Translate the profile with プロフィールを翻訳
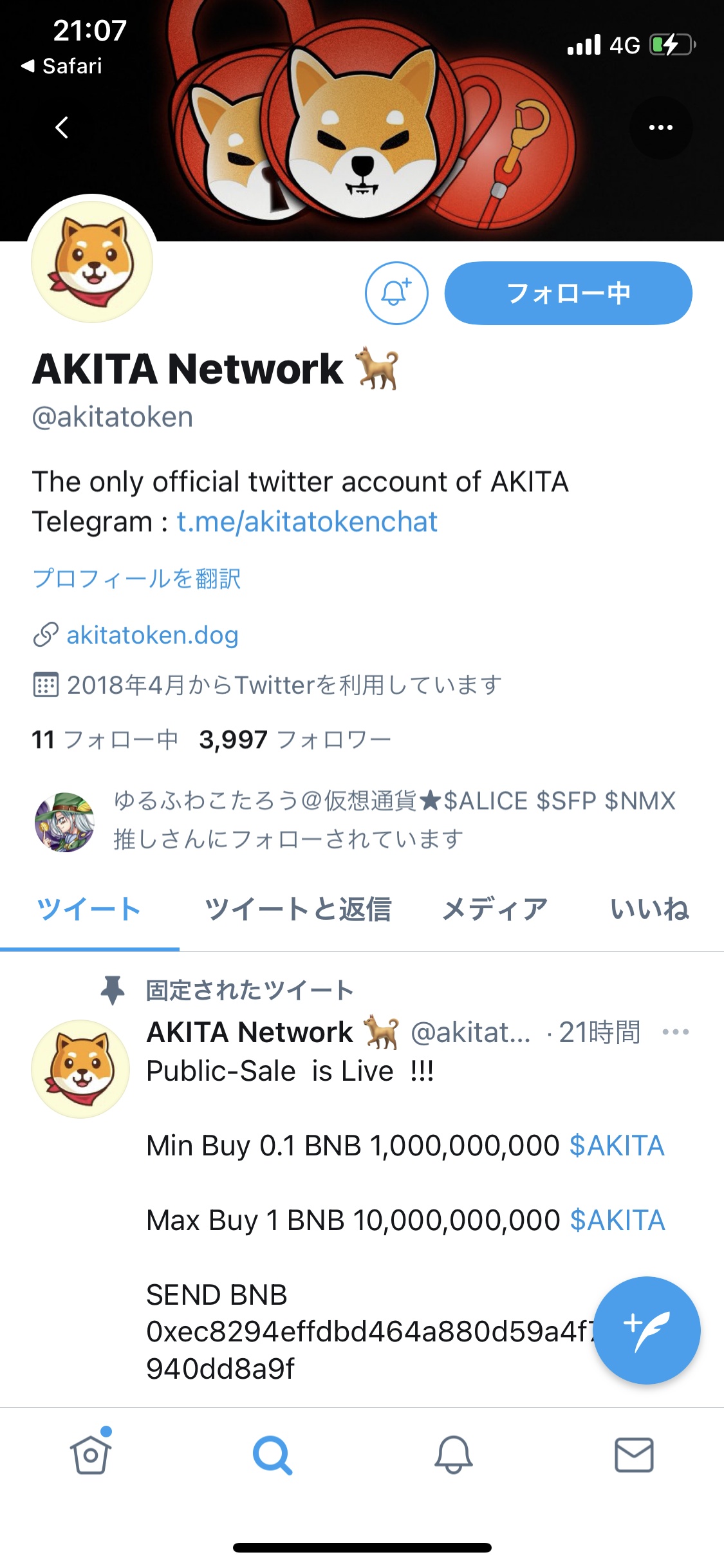 (x=136, y=578)
